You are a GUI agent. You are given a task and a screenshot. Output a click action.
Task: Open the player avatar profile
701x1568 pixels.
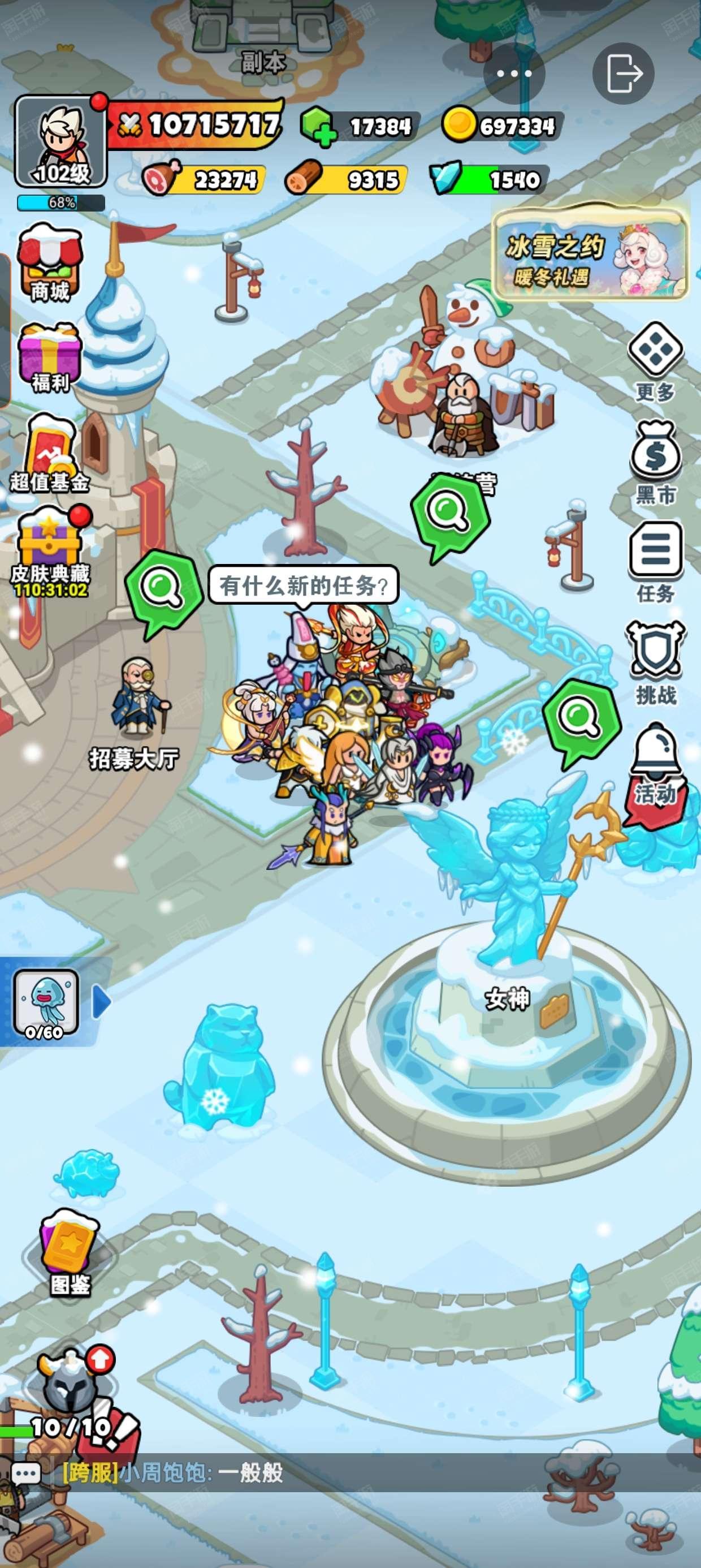[61, 142]
